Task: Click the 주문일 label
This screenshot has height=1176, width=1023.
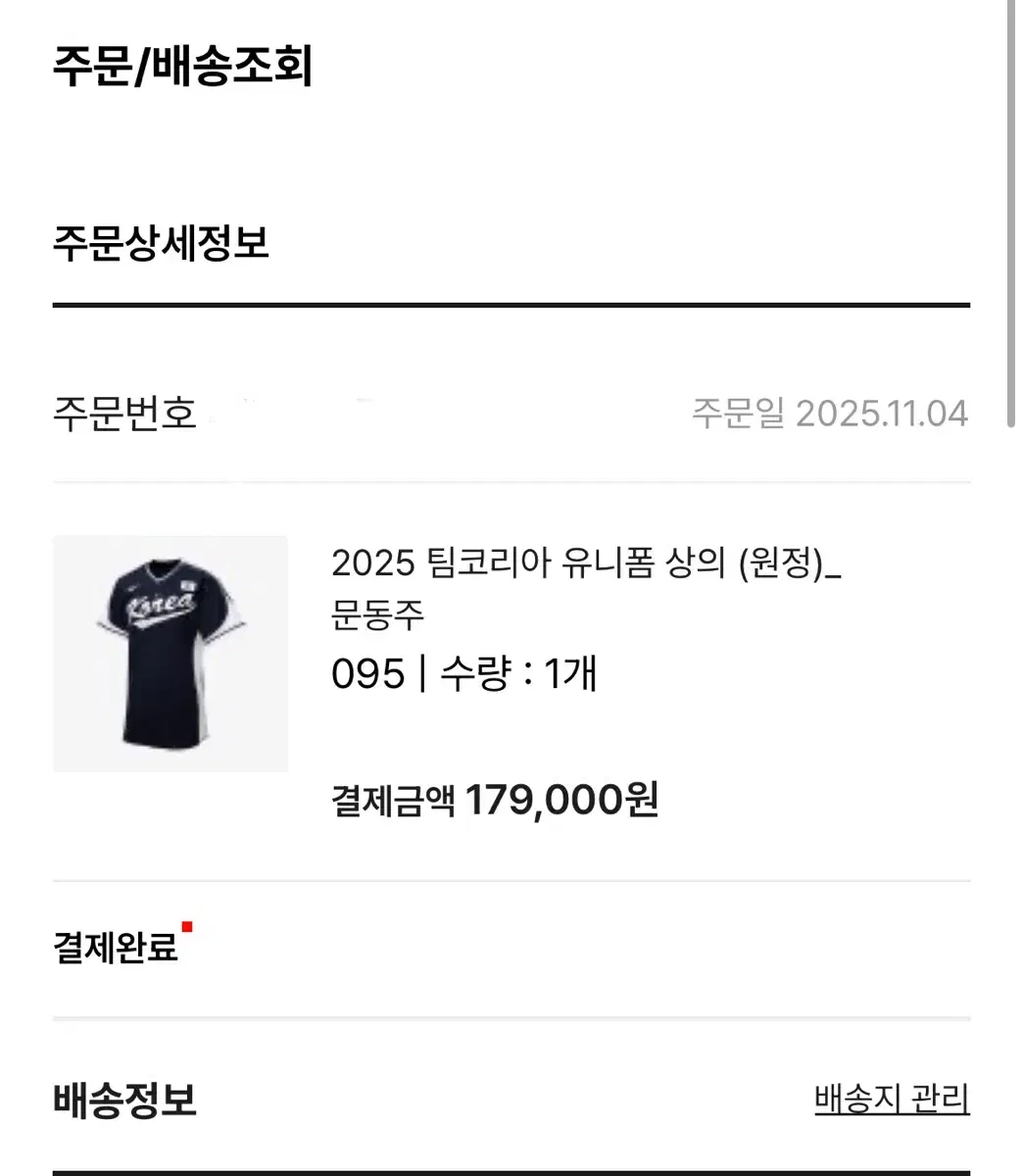Action: (x=740, y=412)
